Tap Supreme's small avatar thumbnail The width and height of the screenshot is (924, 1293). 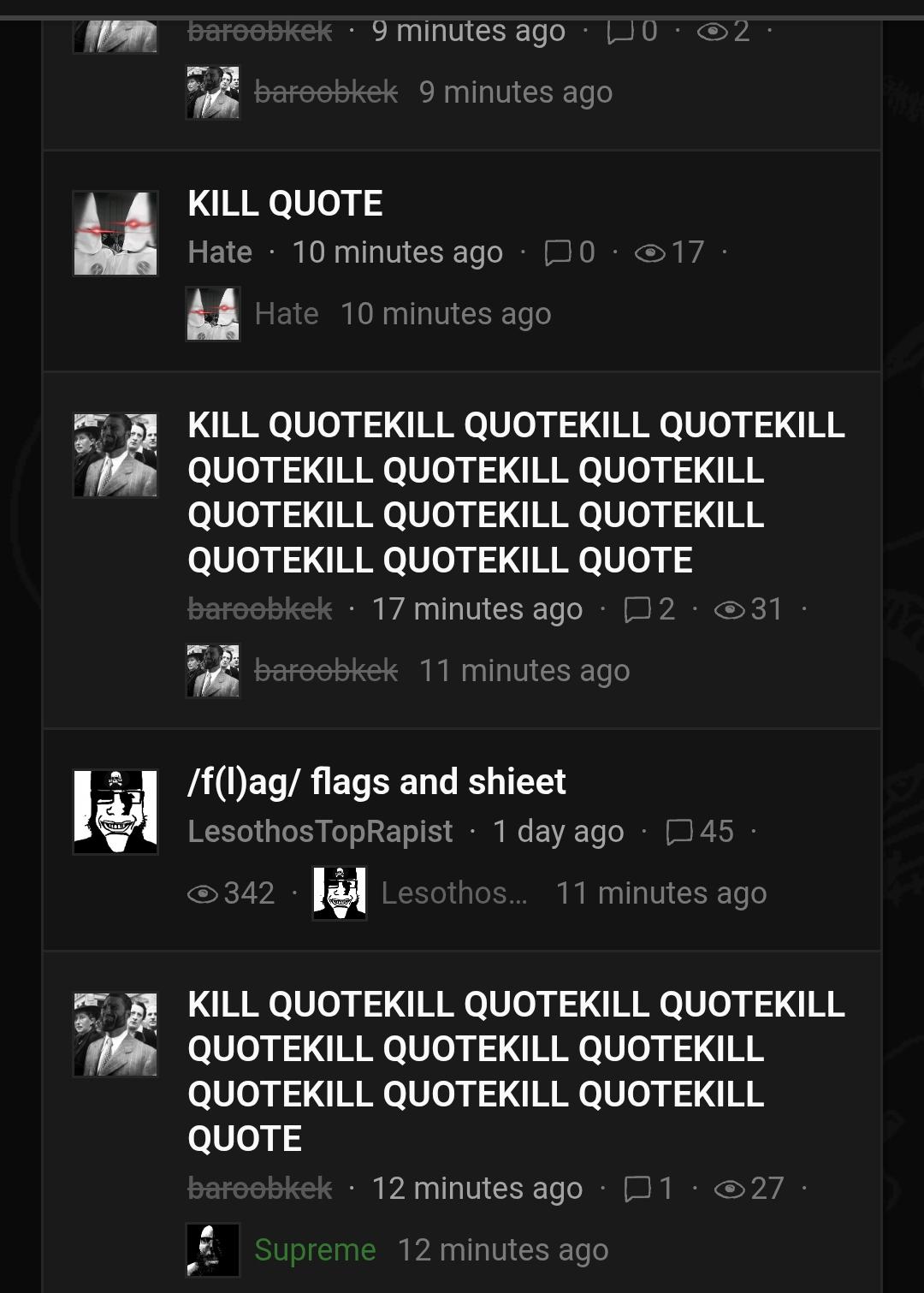pos(213,1250)
